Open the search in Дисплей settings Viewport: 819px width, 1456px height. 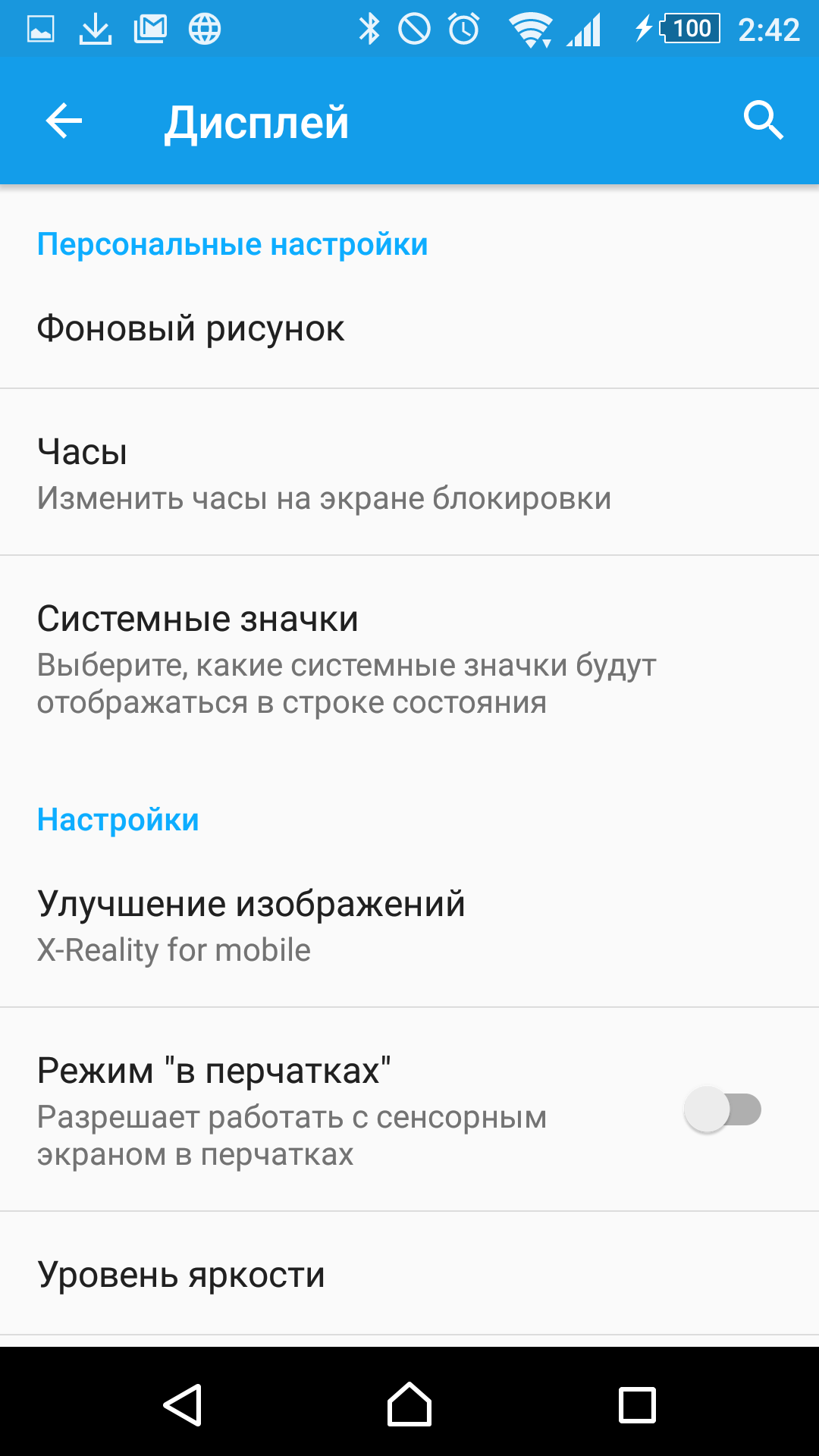tap(764, 120)
